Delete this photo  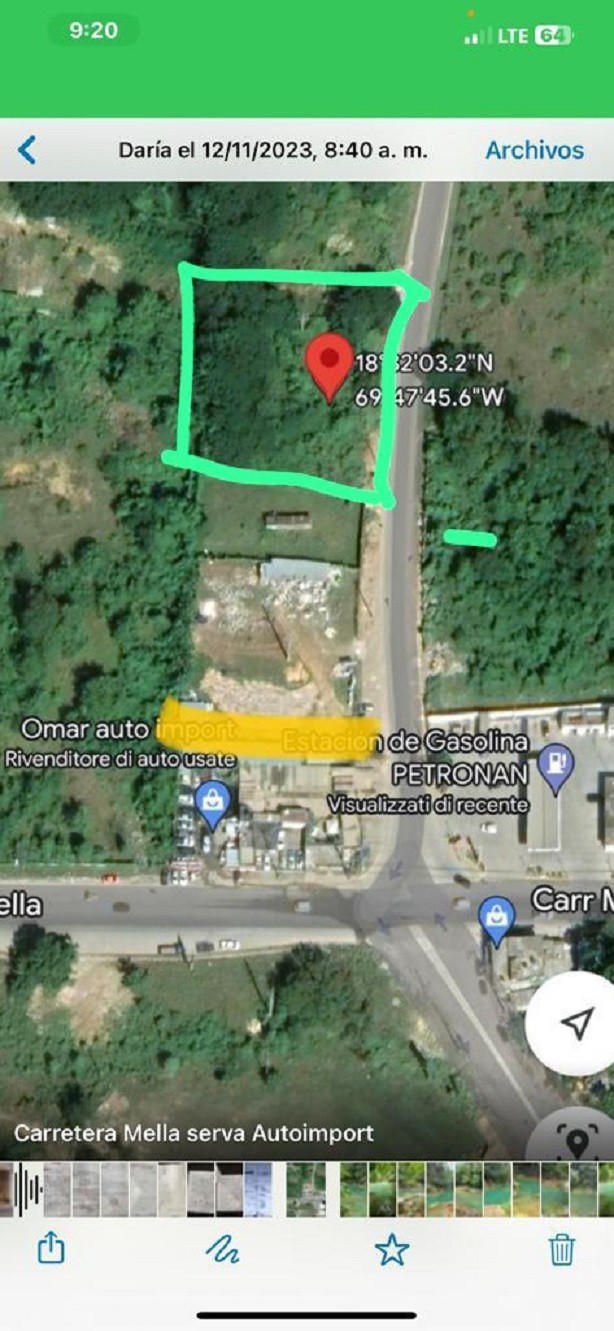(561, 1248)
